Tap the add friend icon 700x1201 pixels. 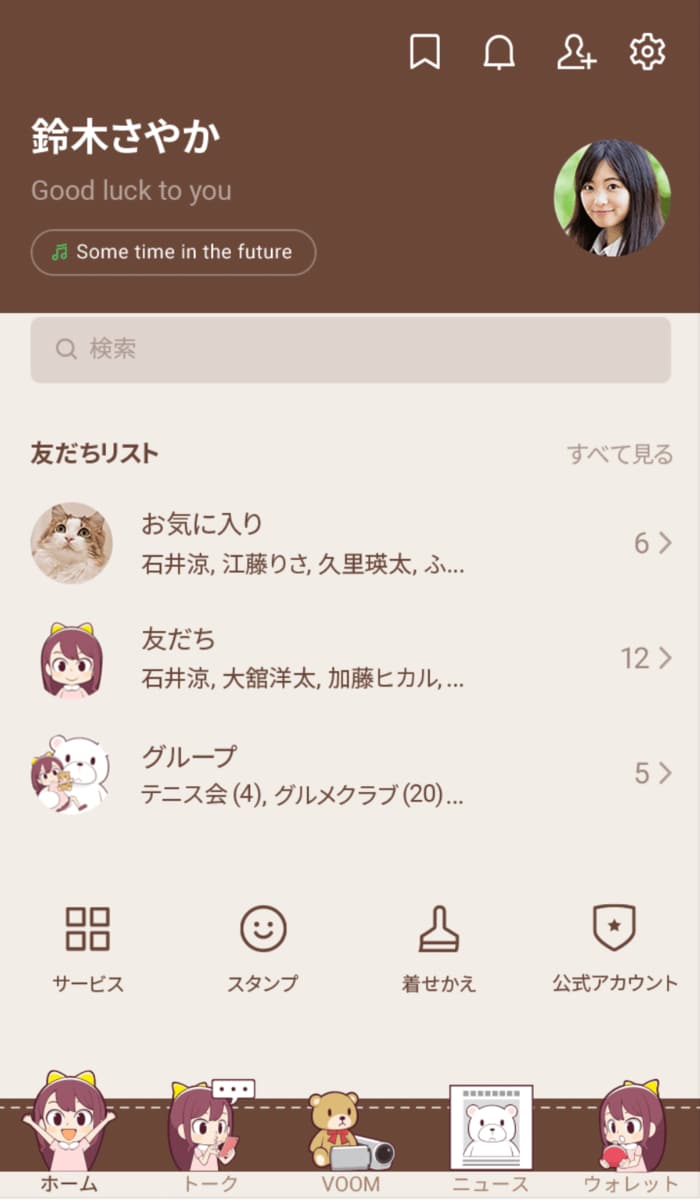[576, 52]
